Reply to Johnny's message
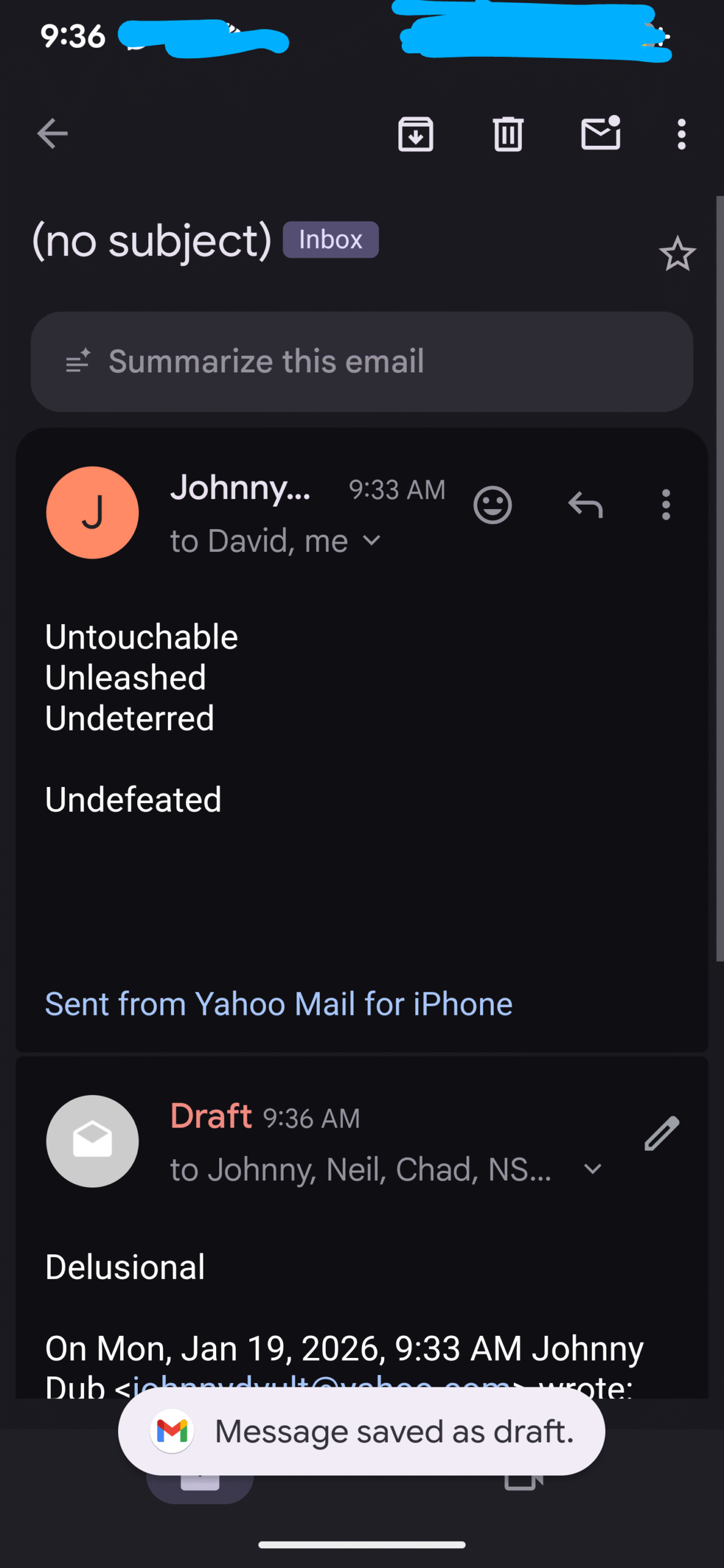Screen dimensions: 724x1568 pos(586,505)
